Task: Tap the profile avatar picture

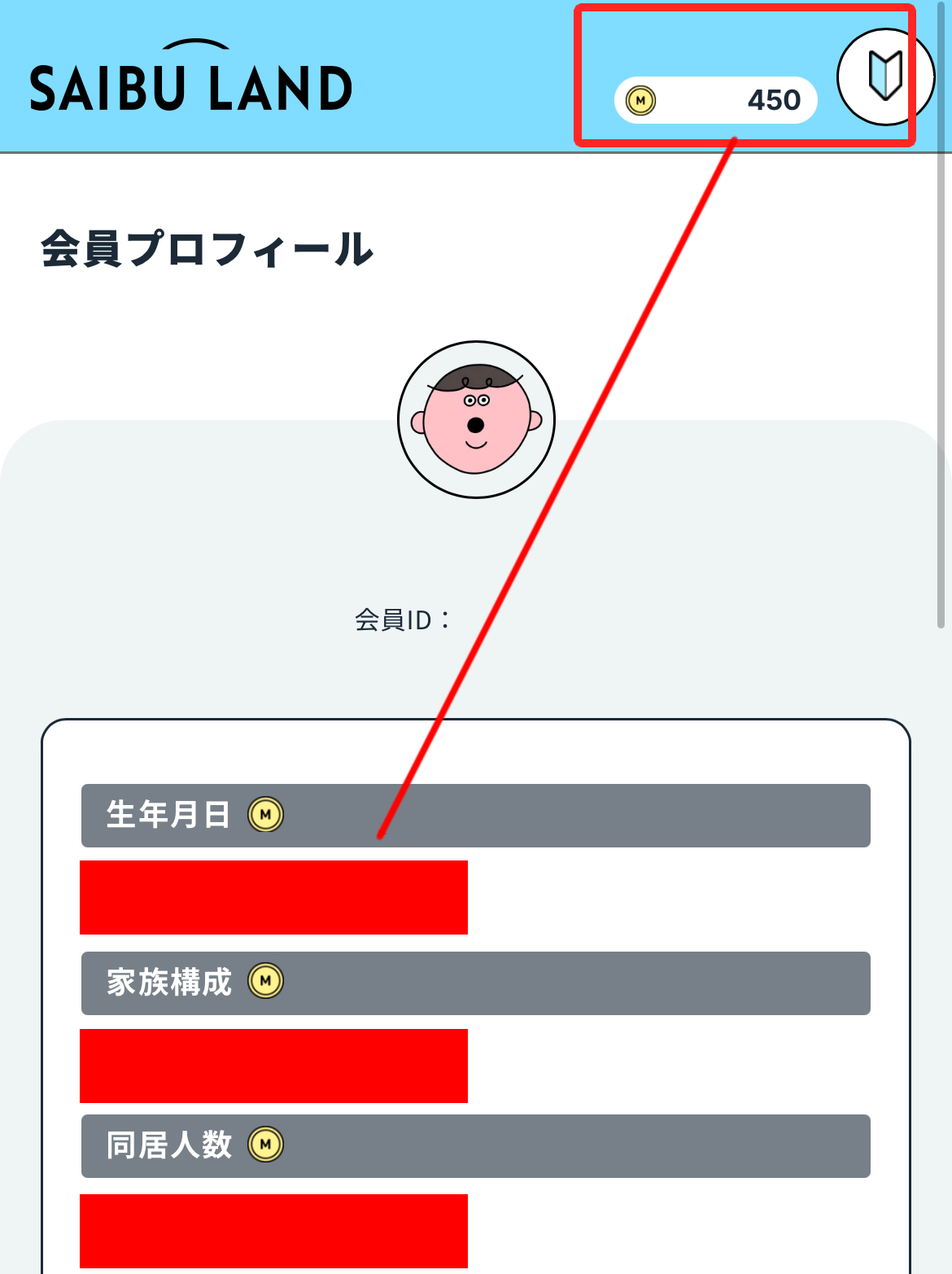Action: pos(476,419)
